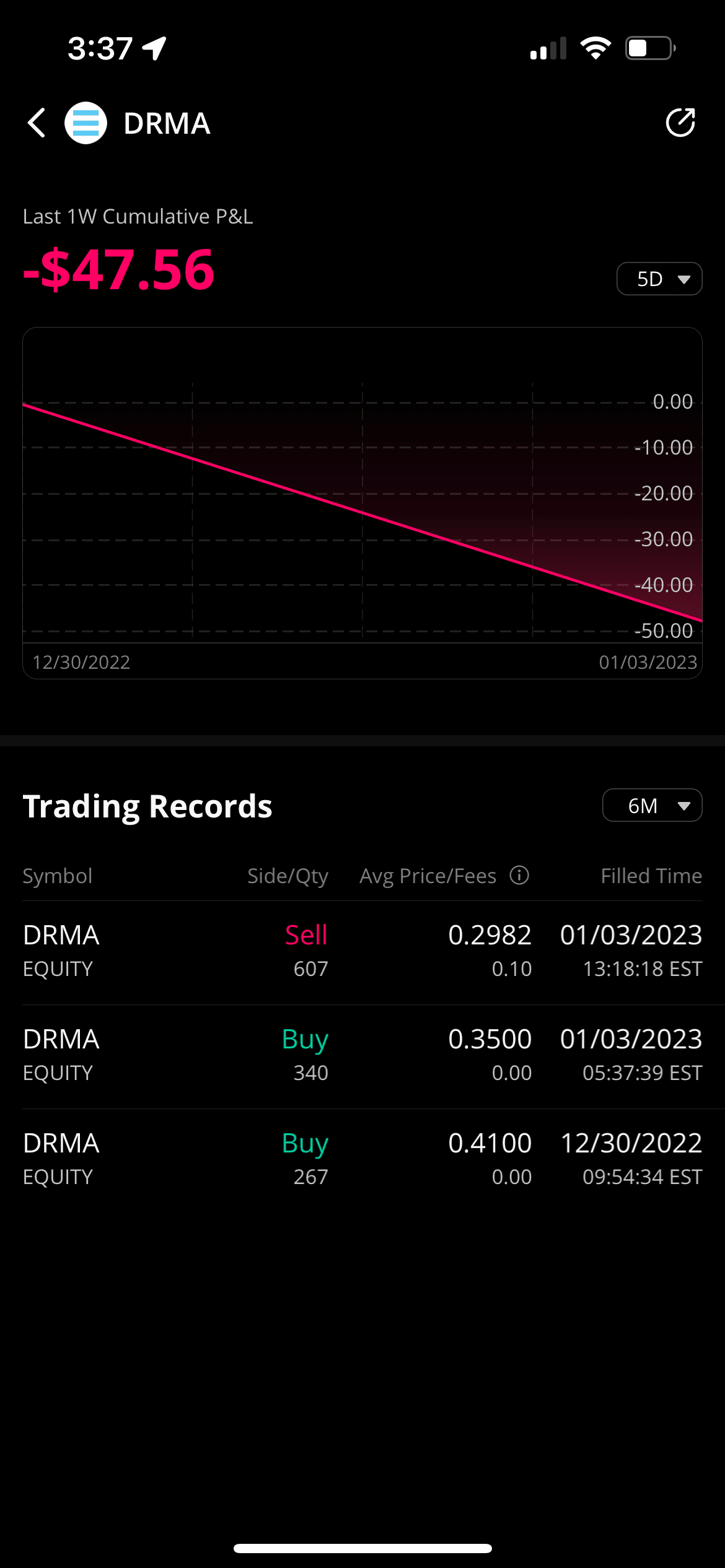Open the DRMA Sell 607 record

click(362, 952)
